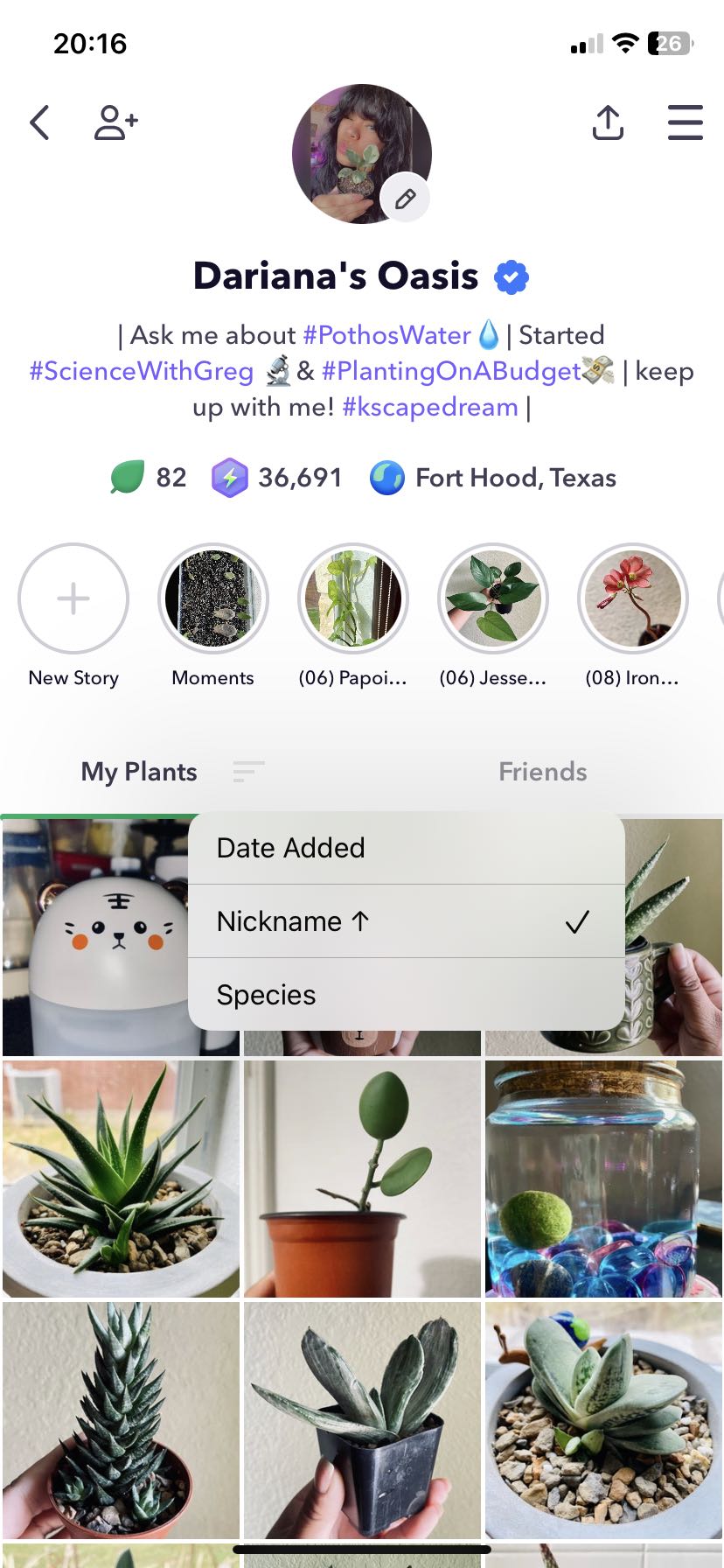Viewport: 724px width, 1568px height.
Task: Open the #ScienceWithGreg hashtag
Action: pos(141,371)
